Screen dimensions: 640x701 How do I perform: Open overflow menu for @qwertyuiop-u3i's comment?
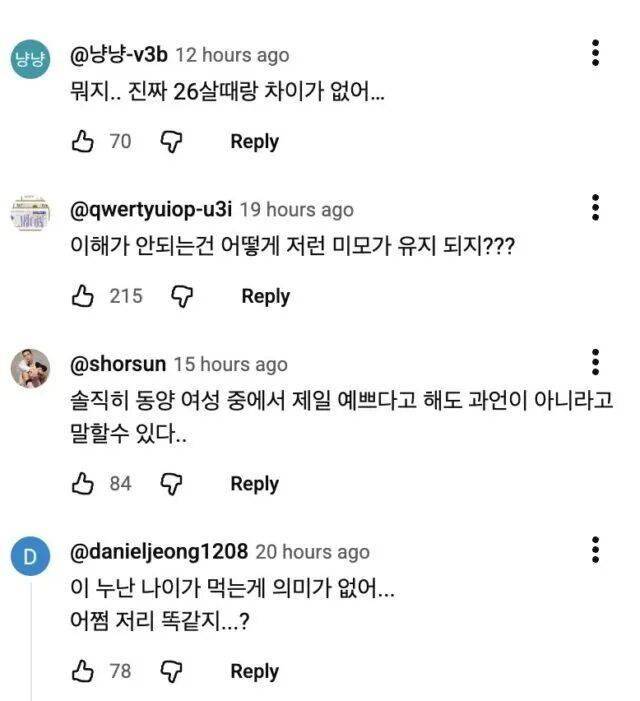pos(595,208)
